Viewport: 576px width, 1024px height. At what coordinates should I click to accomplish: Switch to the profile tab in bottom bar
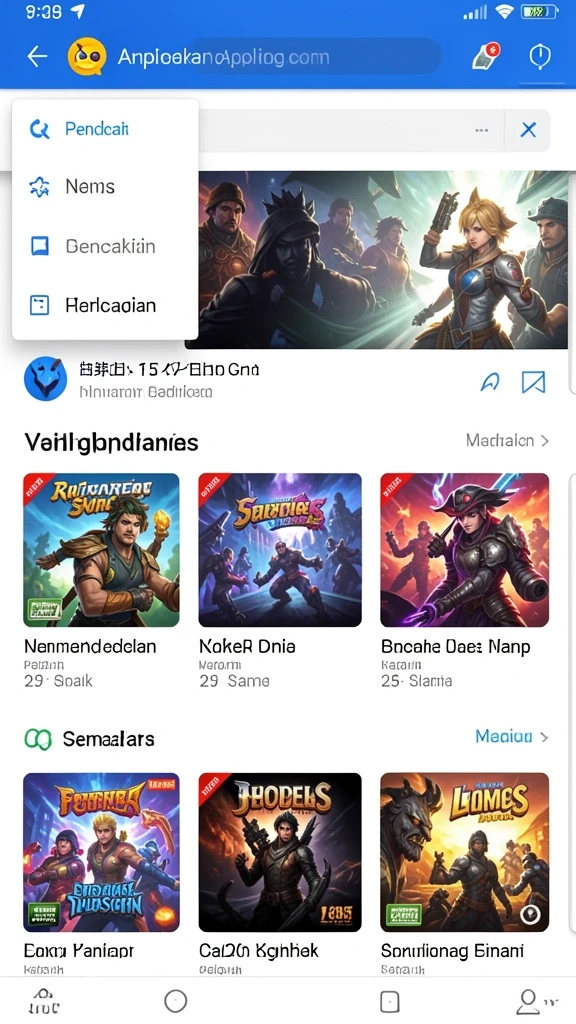click(528, 1001)
